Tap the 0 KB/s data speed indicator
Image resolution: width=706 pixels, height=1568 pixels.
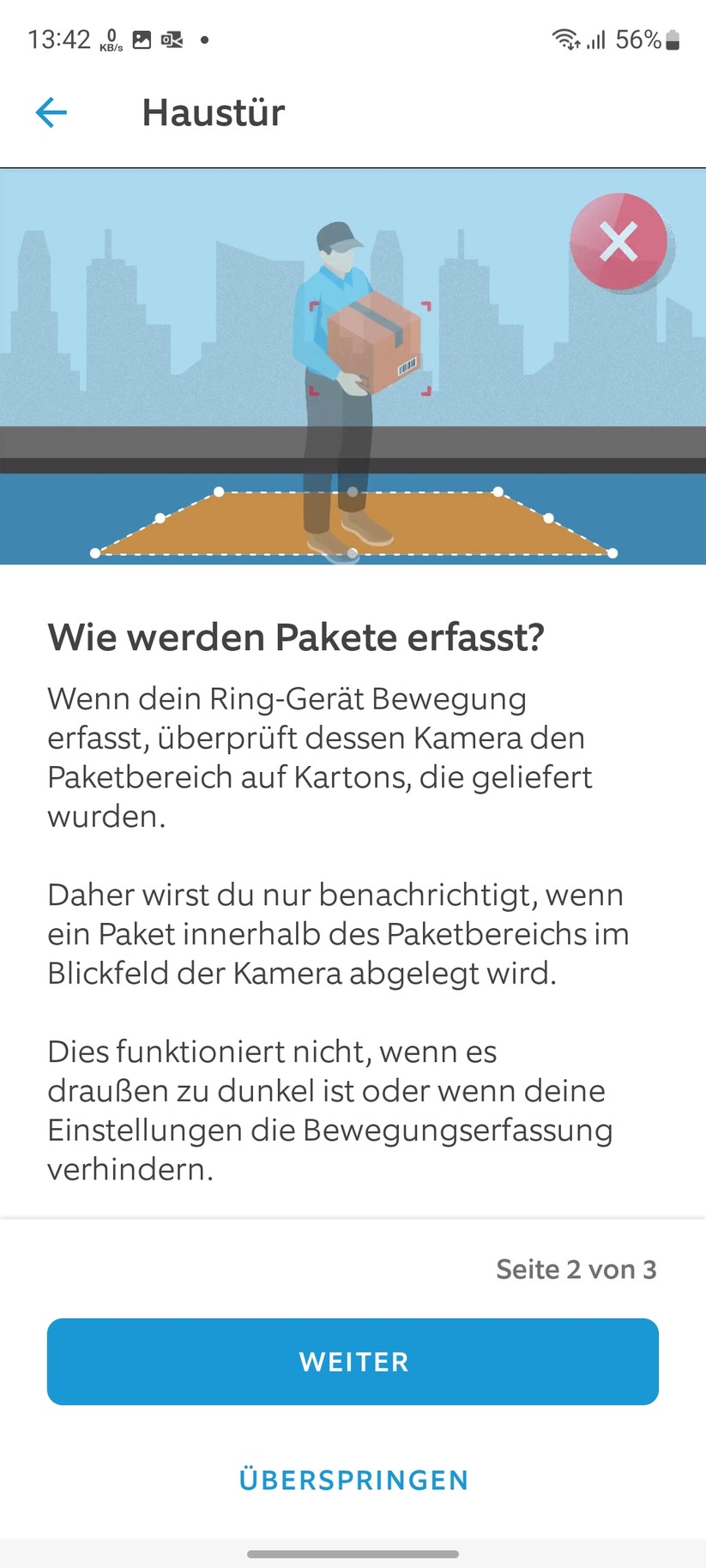coord(110,39)
